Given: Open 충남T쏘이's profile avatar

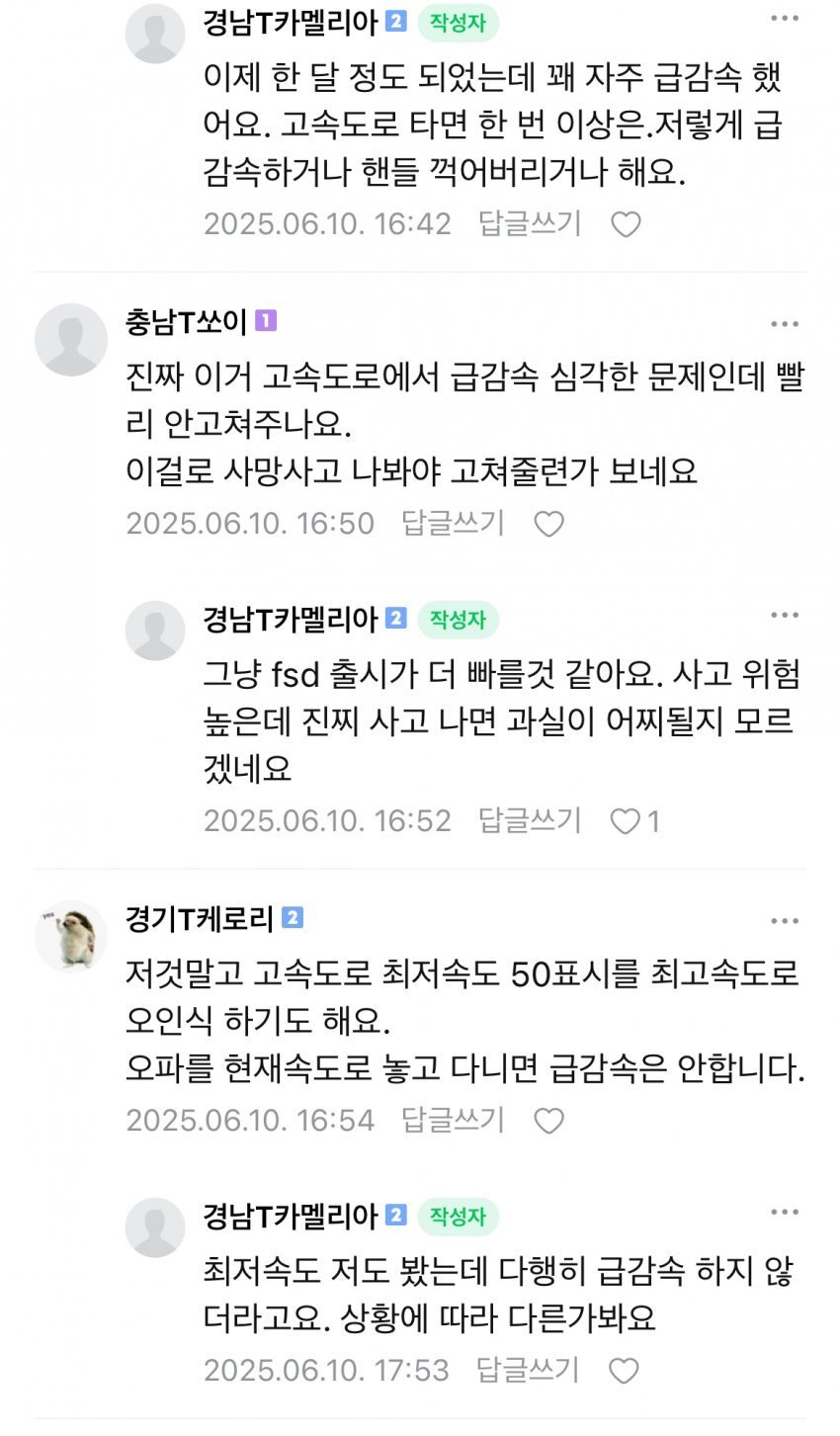Looking at the screenshot, I should tap(71, 339).
